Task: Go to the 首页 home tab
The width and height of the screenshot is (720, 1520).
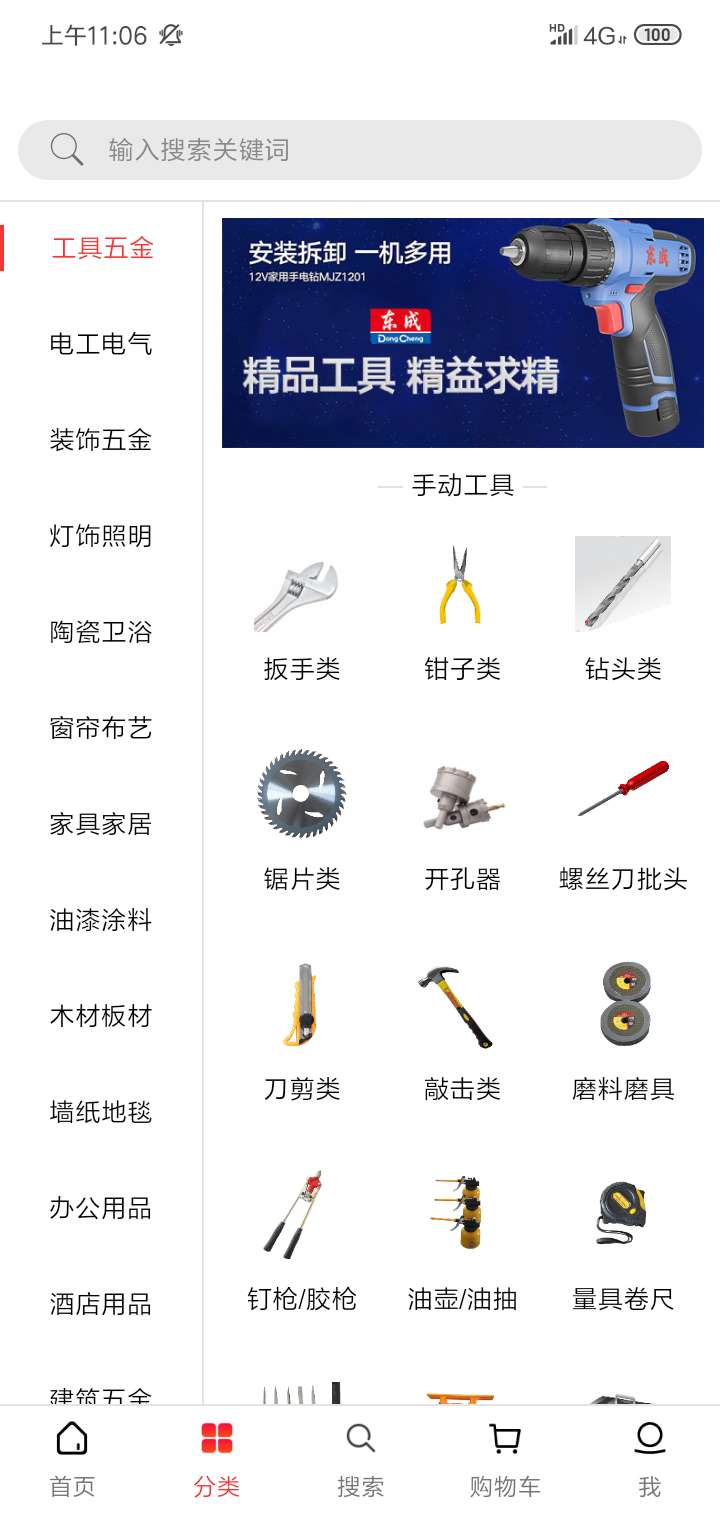Action: (72, 1461)
